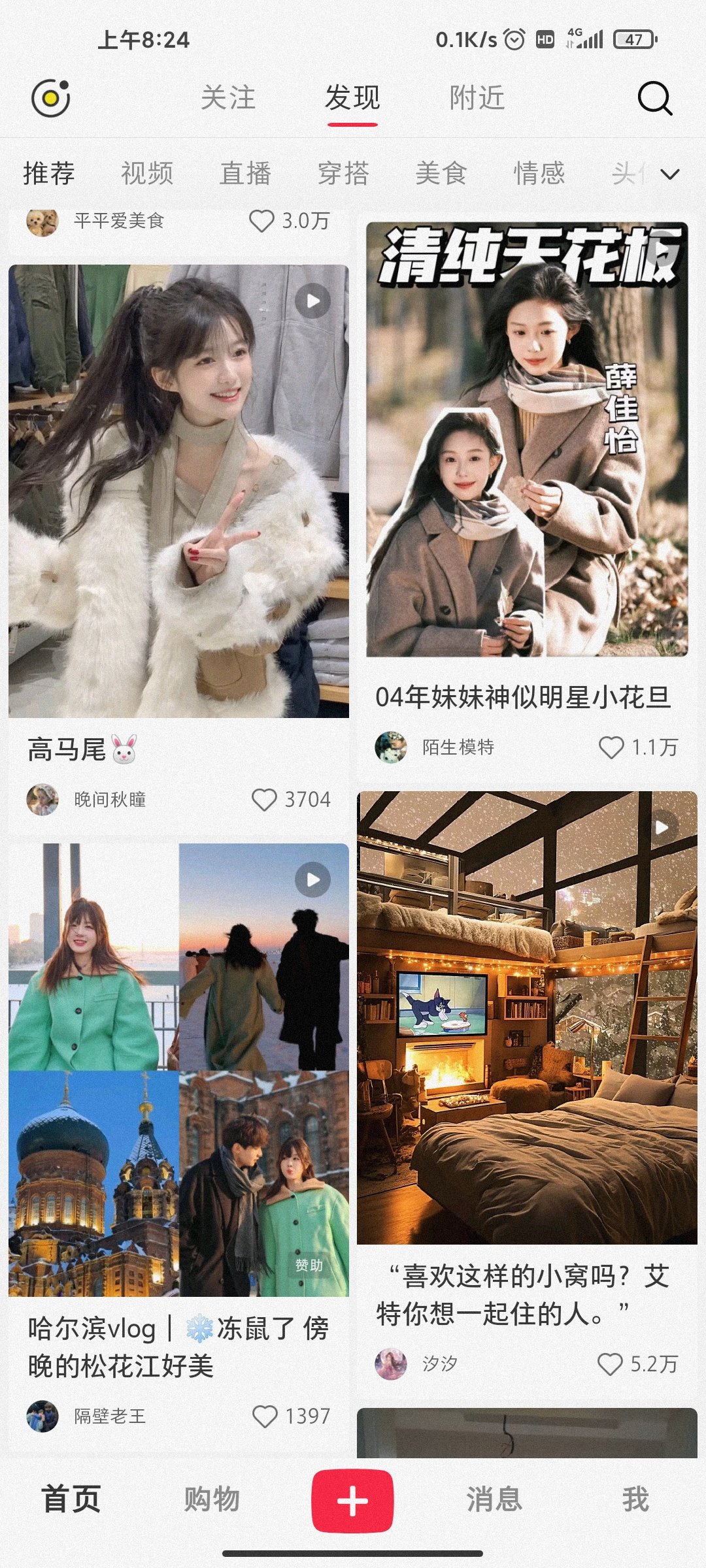Open the camera icon at top left
706x1568 pixels.
(x=50, y=99)
